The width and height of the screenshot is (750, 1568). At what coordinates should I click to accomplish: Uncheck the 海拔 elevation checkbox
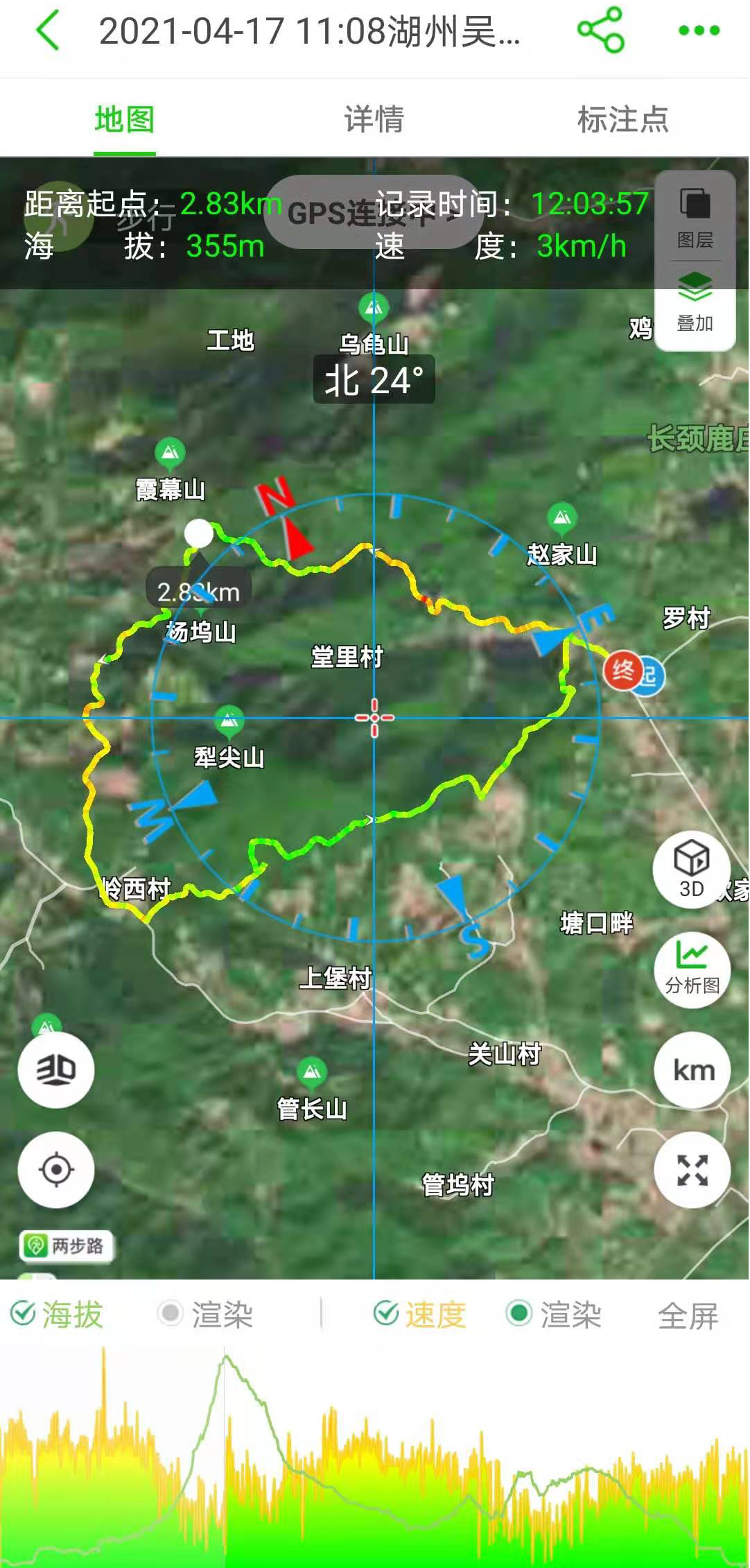click(24, 1313)
